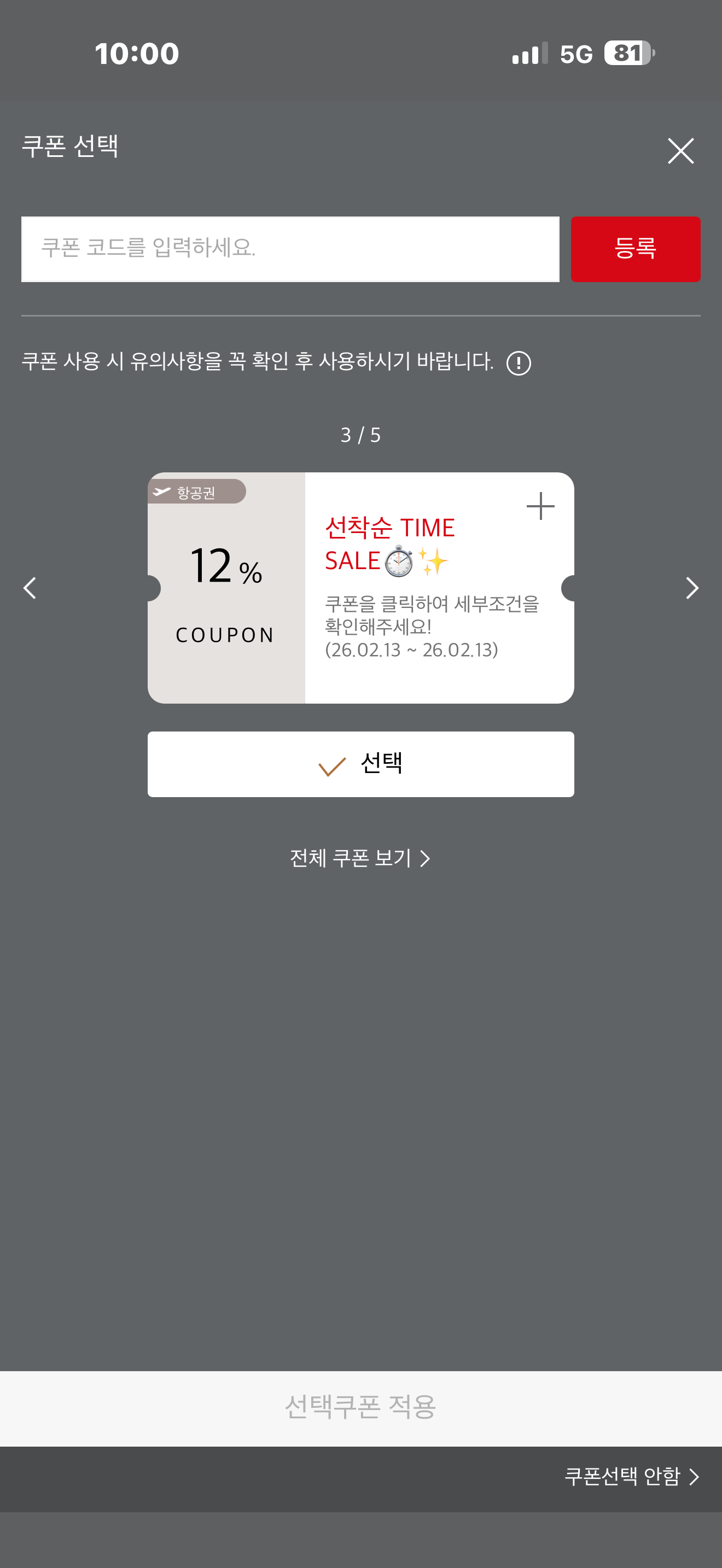Choose 쿠폰선택 안함 option
The height and width of the screenshot is (1568, 722).
(631, 1476)
